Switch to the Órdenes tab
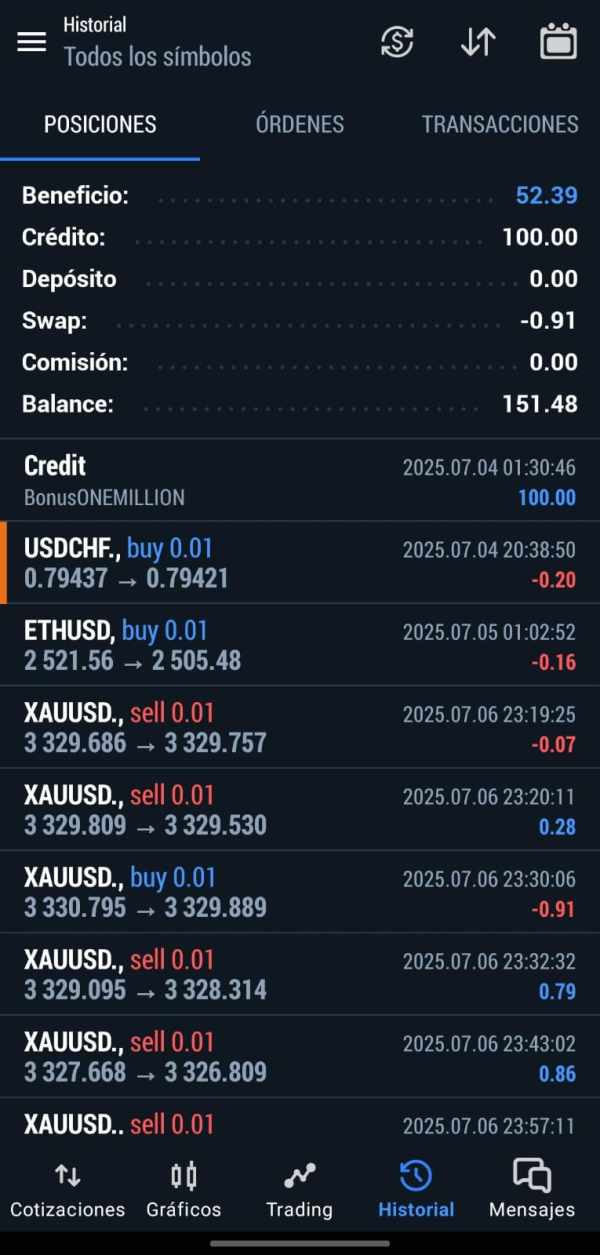 point(299,124)
